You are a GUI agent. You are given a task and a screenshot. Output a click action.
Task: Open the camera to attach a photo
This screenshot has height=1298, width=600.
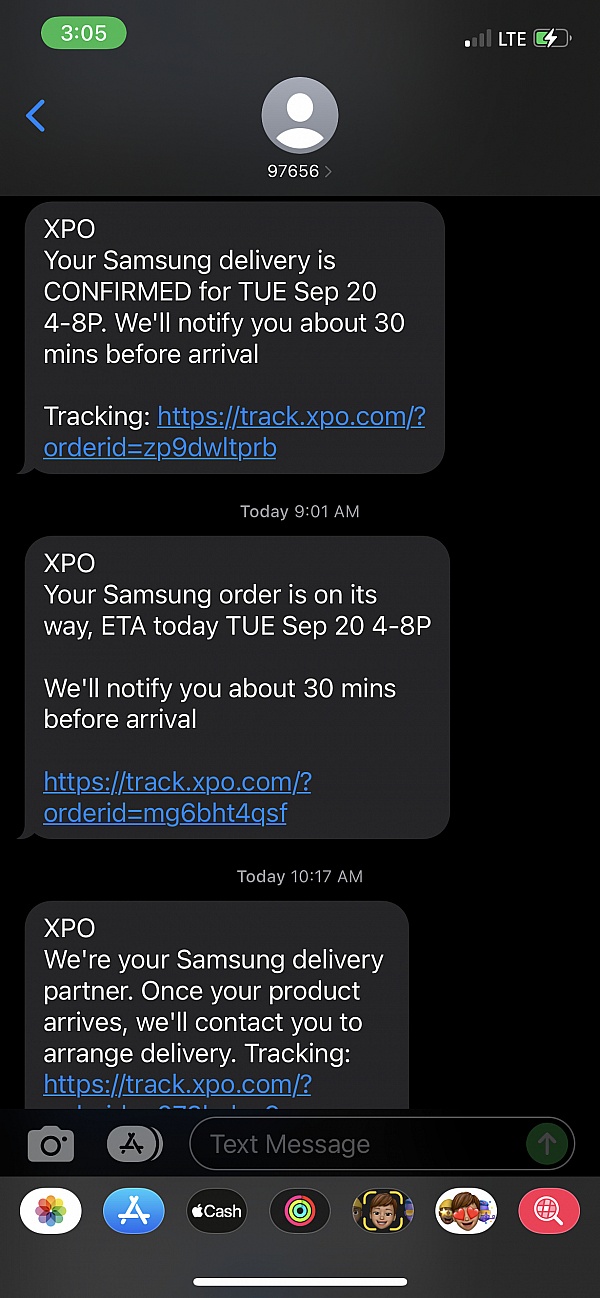pos(51,1144)
